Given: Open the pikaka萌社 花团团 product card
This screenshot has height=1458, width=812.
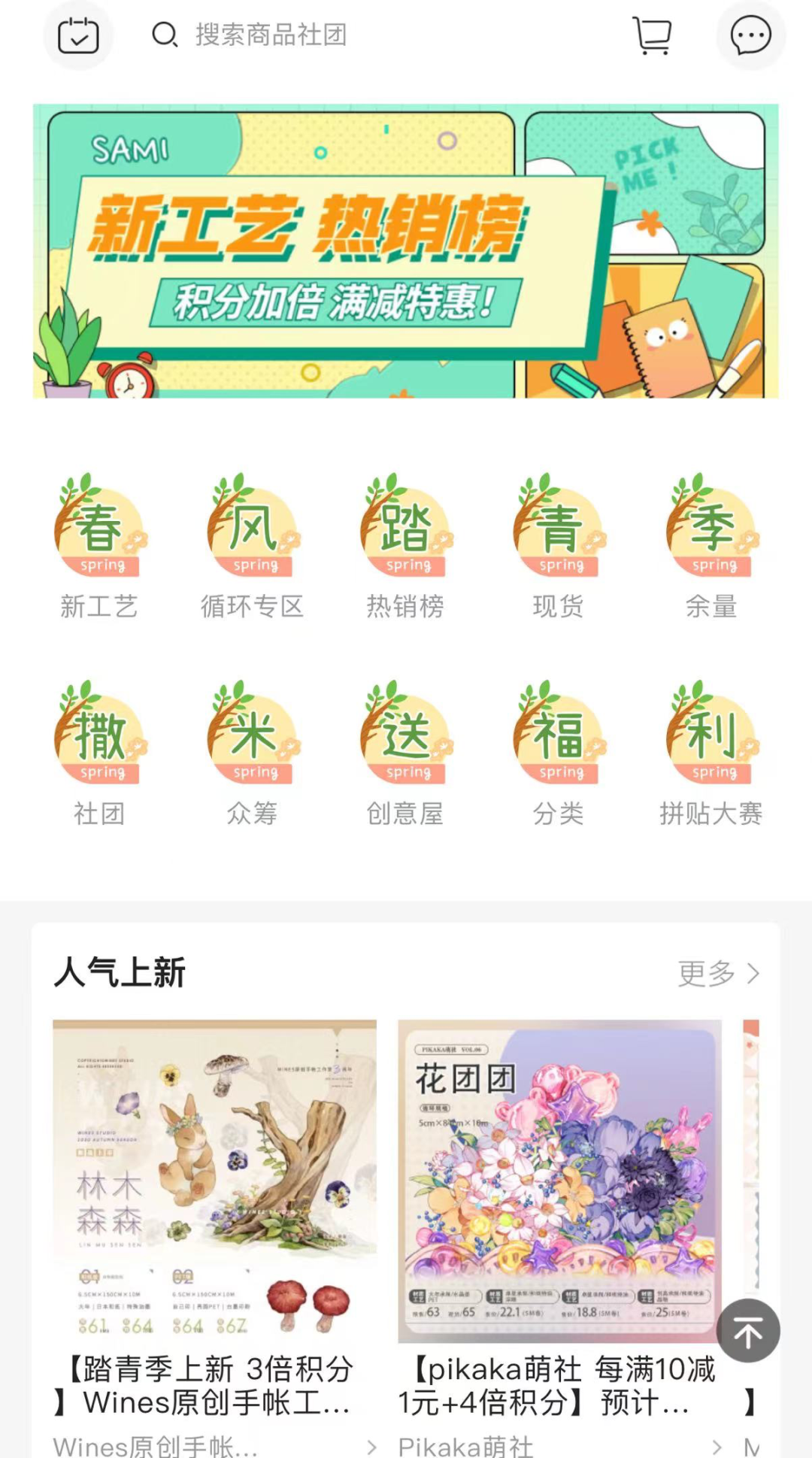Looking at the screenshot, I should [x=559, y=1181].
